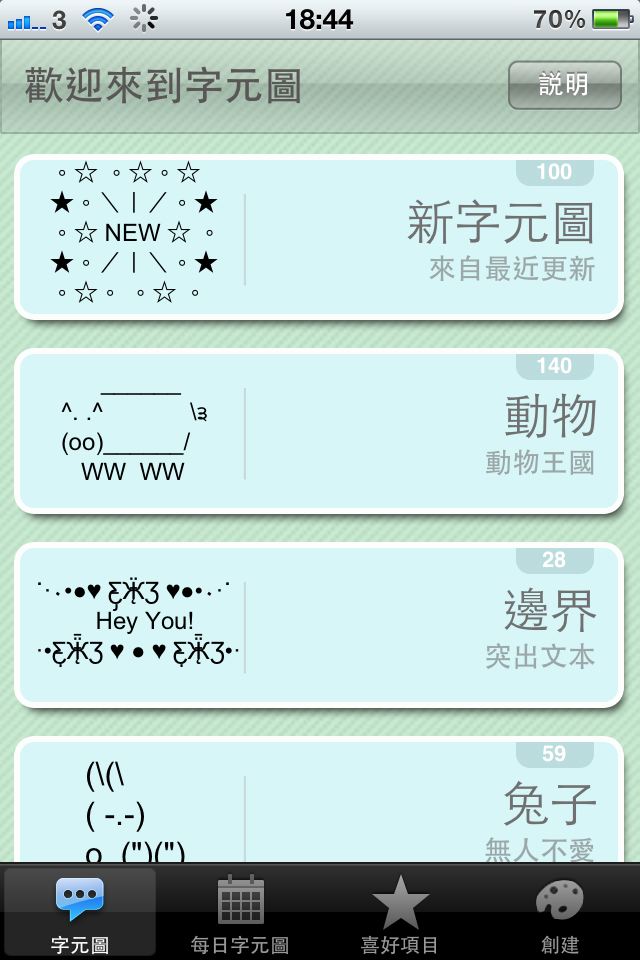The width and height of the screenshot is (640, 960).
Task: Go to the 每日字元圖 daily tab
Action: 240,914
